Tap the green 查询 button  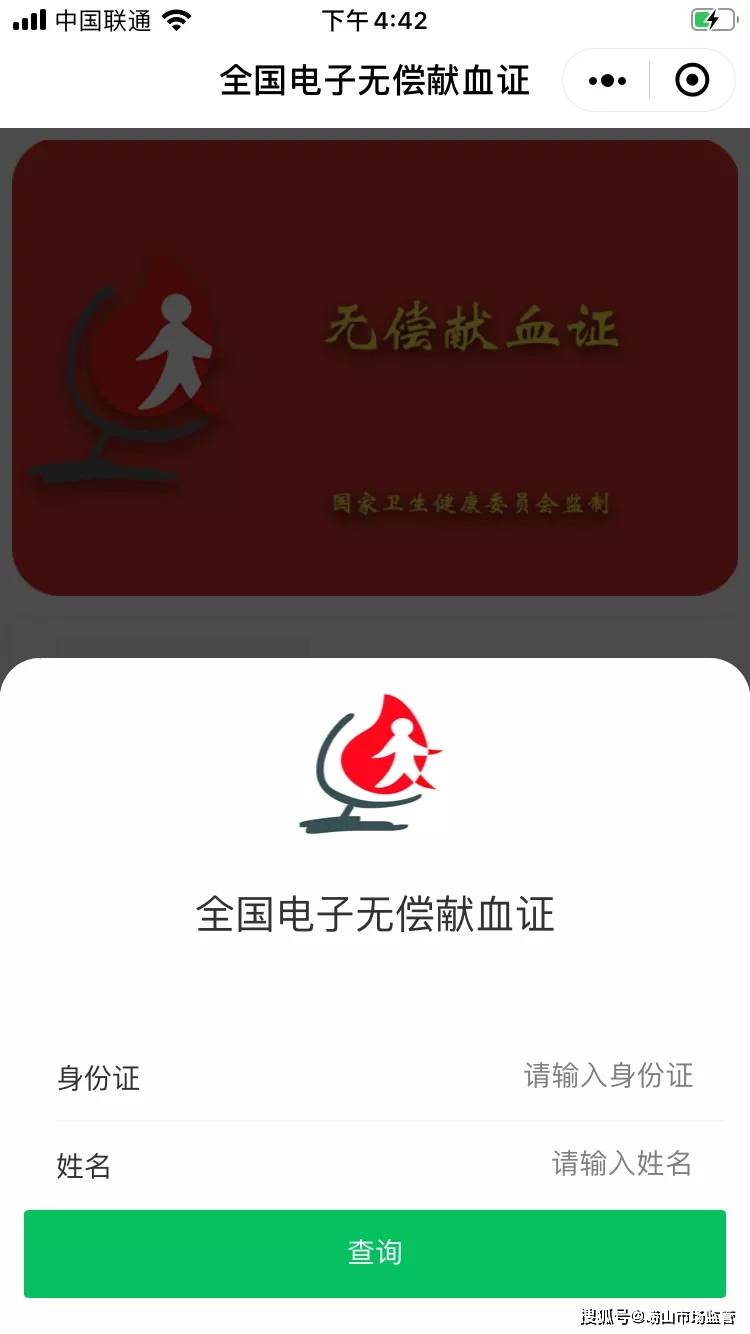[x=375, y=1253]
